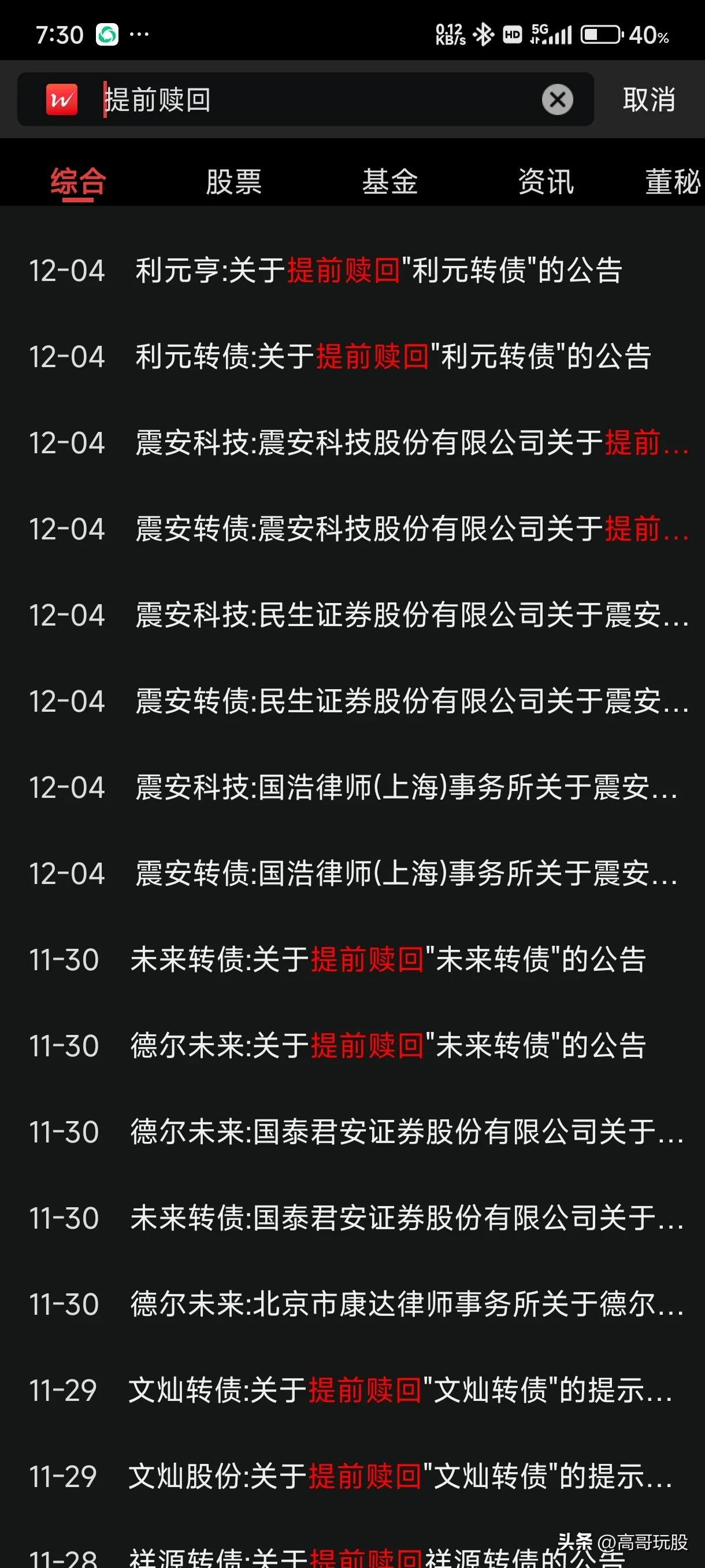This screenshot has width=705, height=1568.
Task: Tap the 取消 cancel button
Action: [x=647, y=99]
